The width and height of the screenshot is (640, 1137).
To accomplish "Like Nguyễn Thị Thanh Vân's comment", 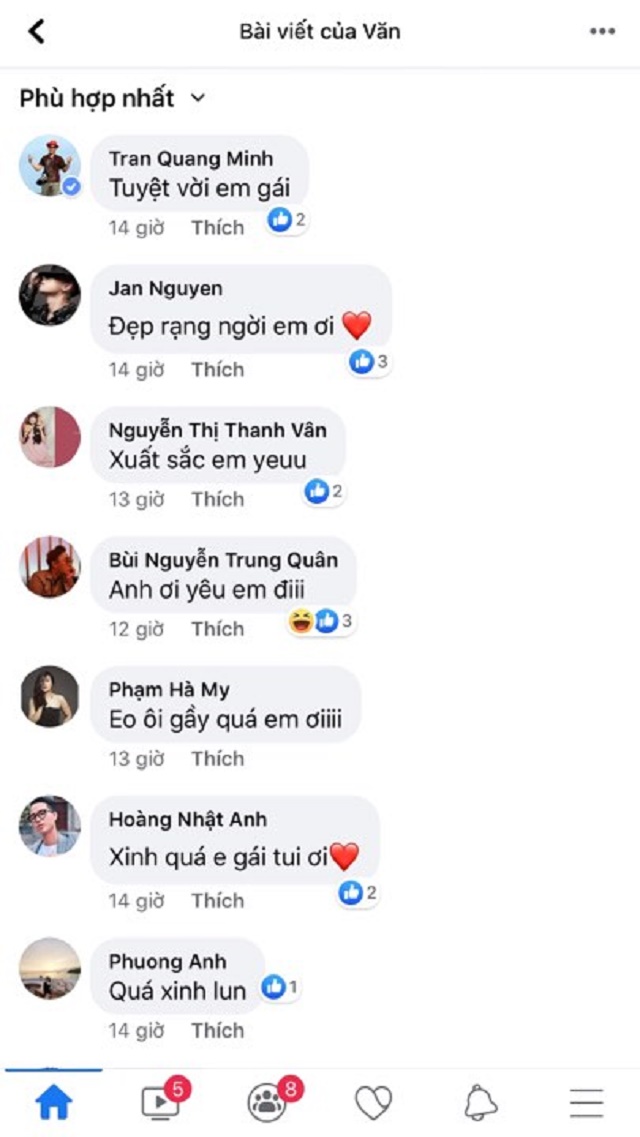I will [217, 499].
